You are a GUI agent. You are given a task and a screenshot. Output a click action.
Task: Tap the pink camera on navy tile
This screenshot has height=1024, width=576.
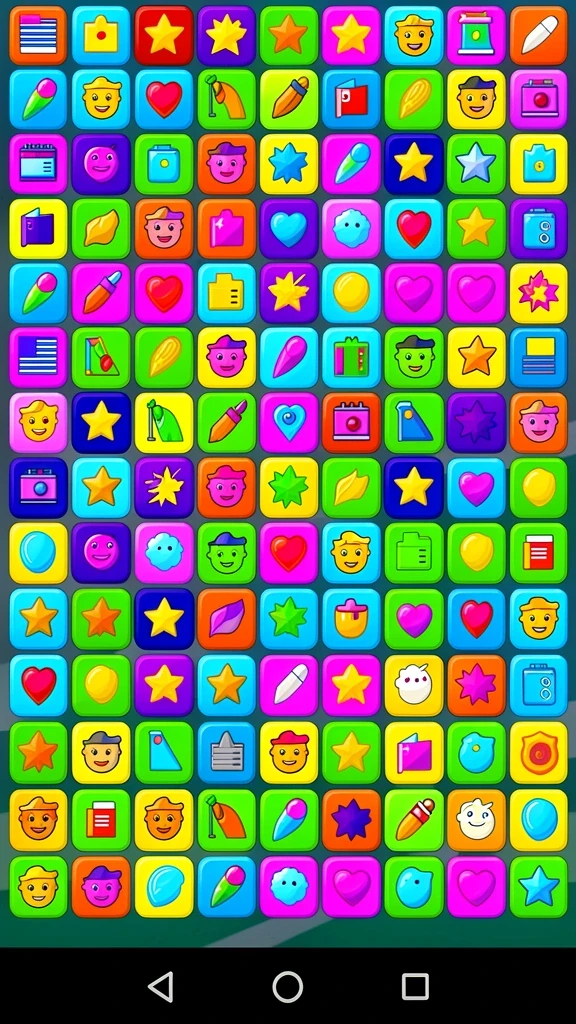tap(38, 487)
